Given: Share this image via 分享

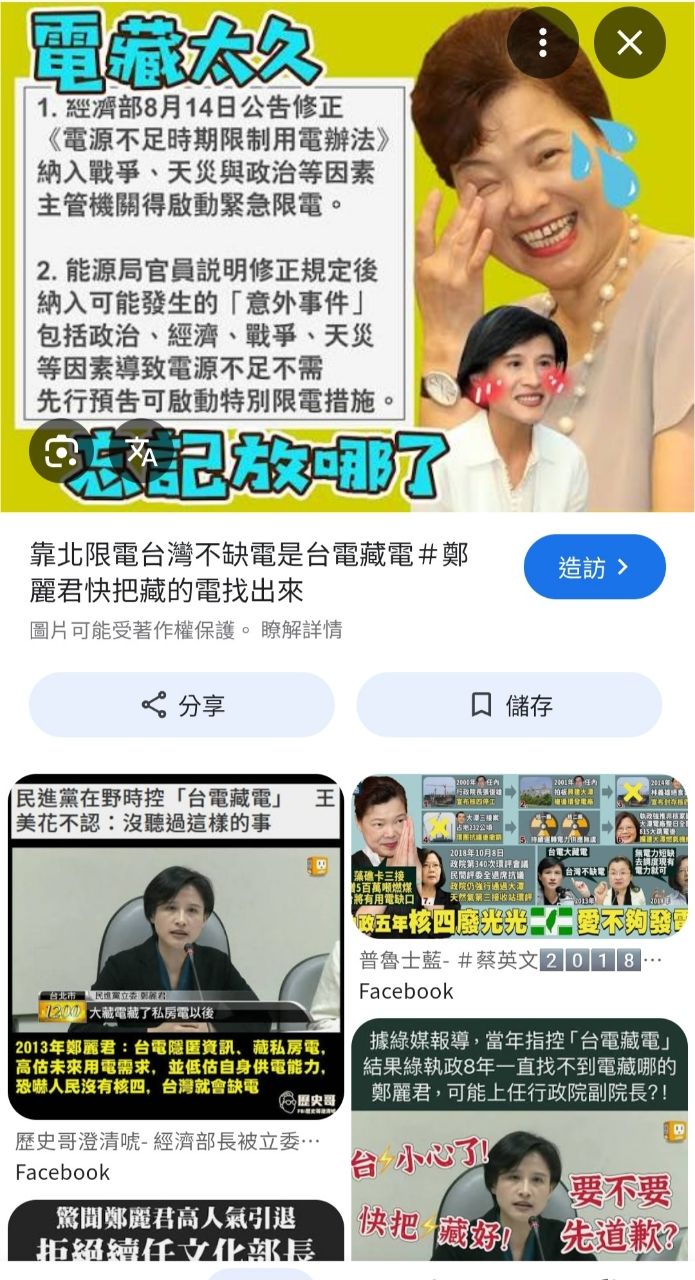Looking at the screenshot, I should 181,705.
